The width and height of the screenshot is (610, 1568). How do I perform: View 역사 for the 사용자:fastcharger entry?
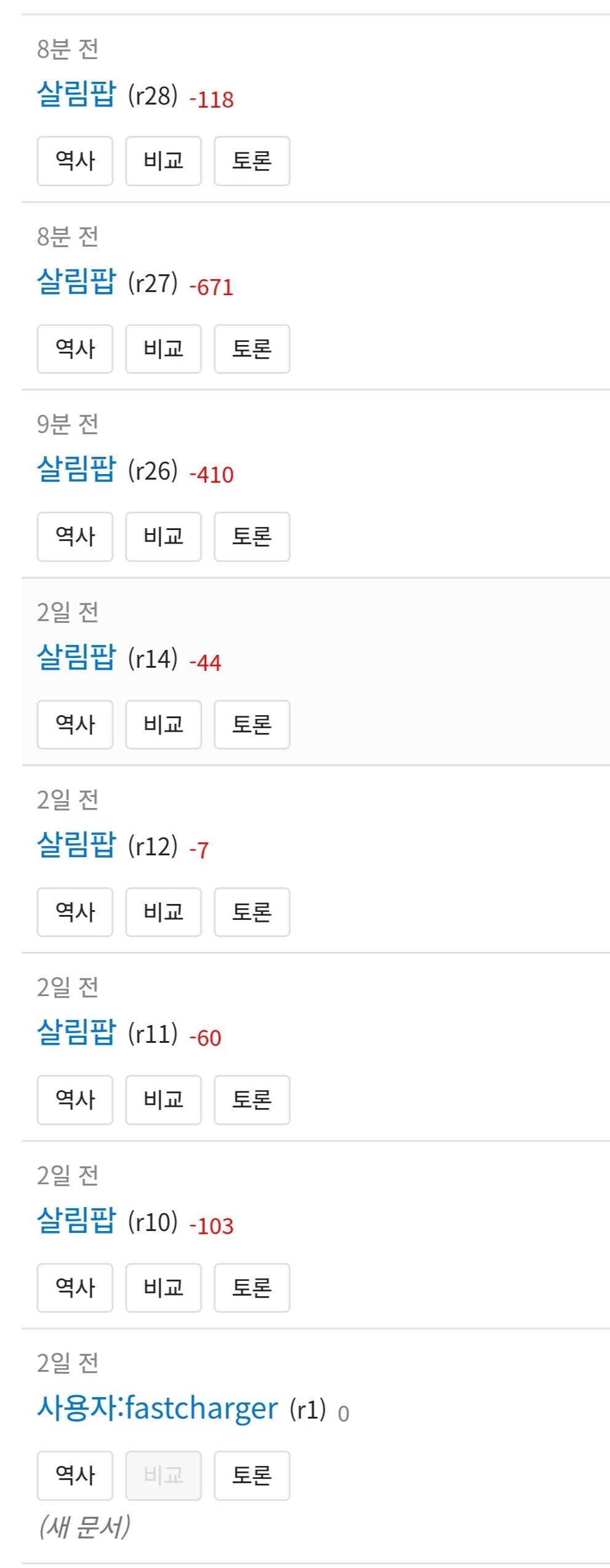75,1476
